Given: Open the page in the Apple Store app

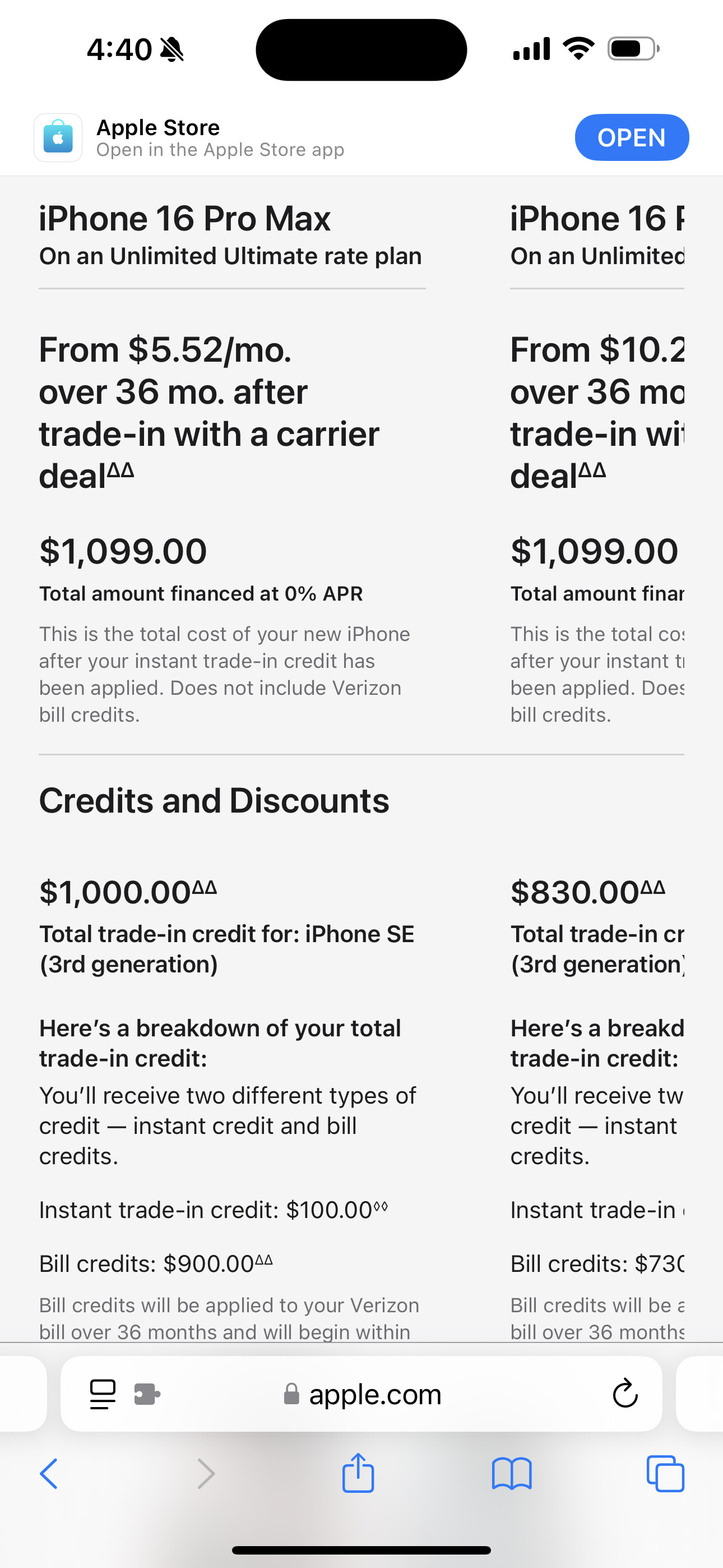Looking at the screenshot, I should click(x=631, y=137).
